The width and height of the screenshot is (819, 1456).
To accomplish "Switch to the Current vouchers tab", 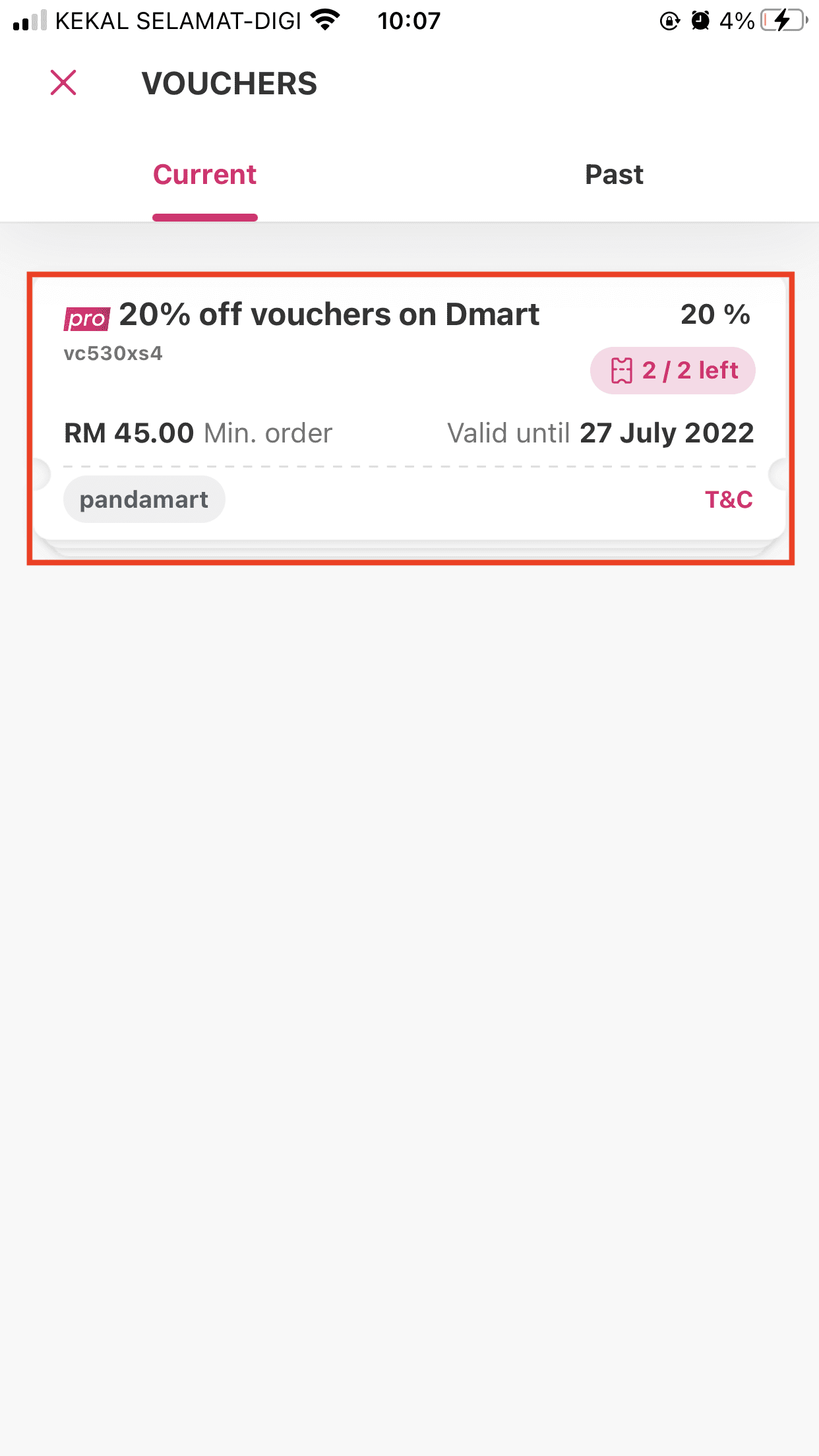I will pos(204,174).
